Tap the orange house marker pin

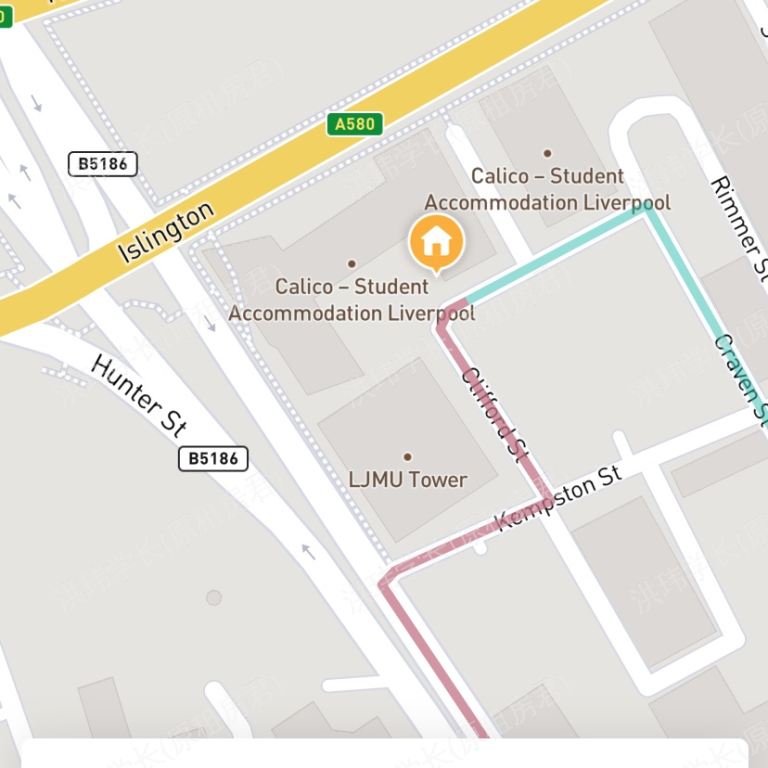point(436,243)
